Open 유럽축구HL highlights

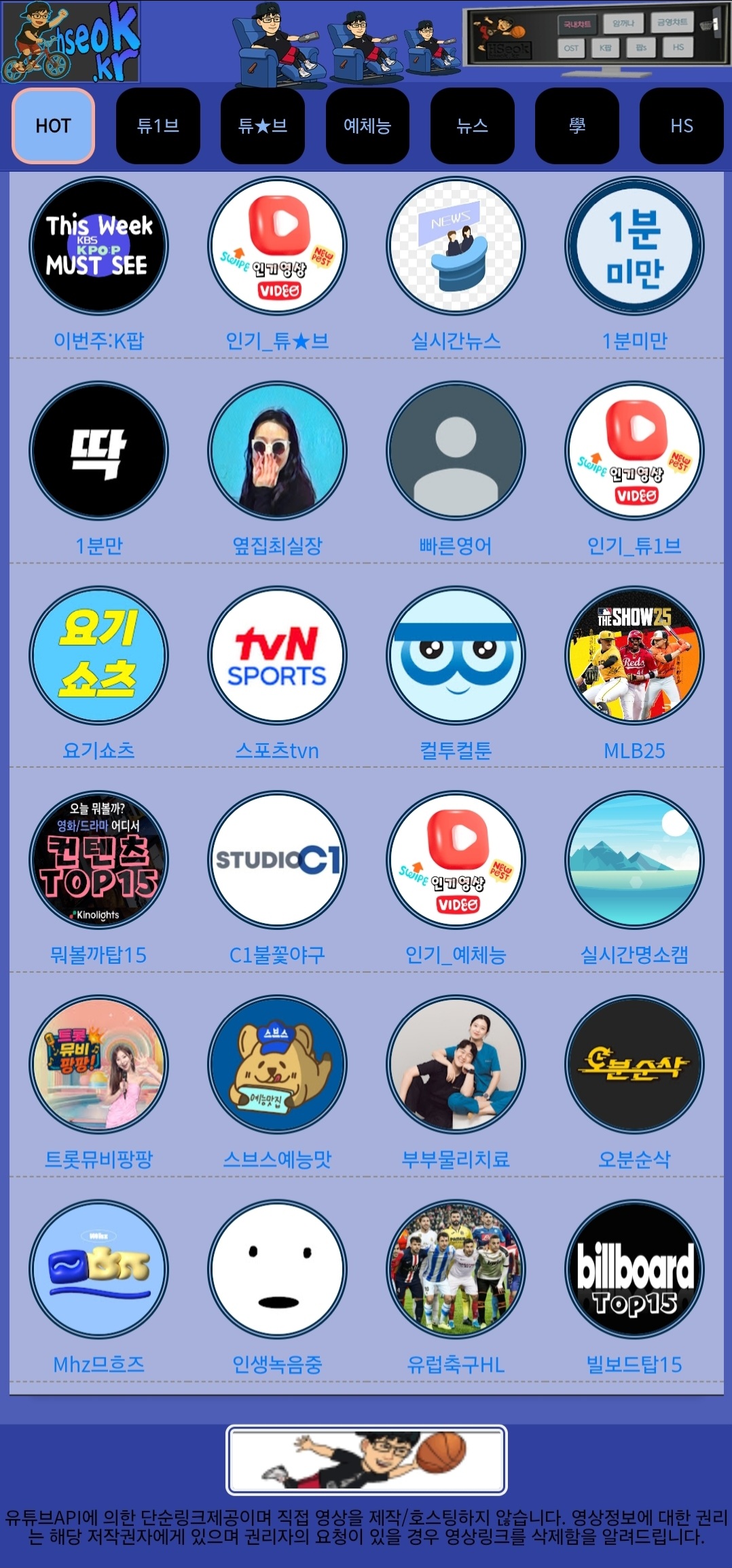click(x=456, y=1269)
